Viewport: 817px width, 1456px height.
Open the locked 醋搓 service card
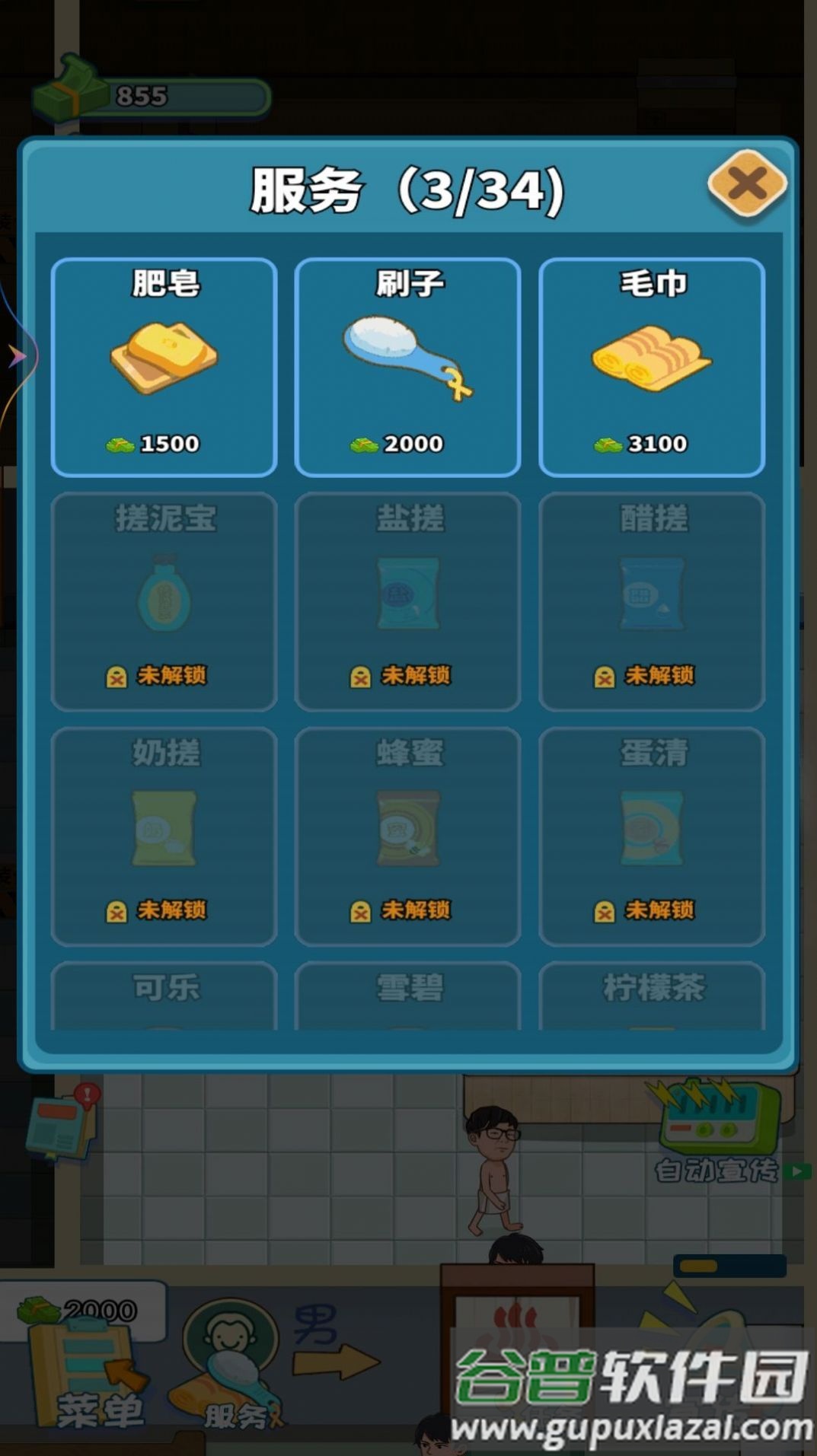click(x=652, y=602)
